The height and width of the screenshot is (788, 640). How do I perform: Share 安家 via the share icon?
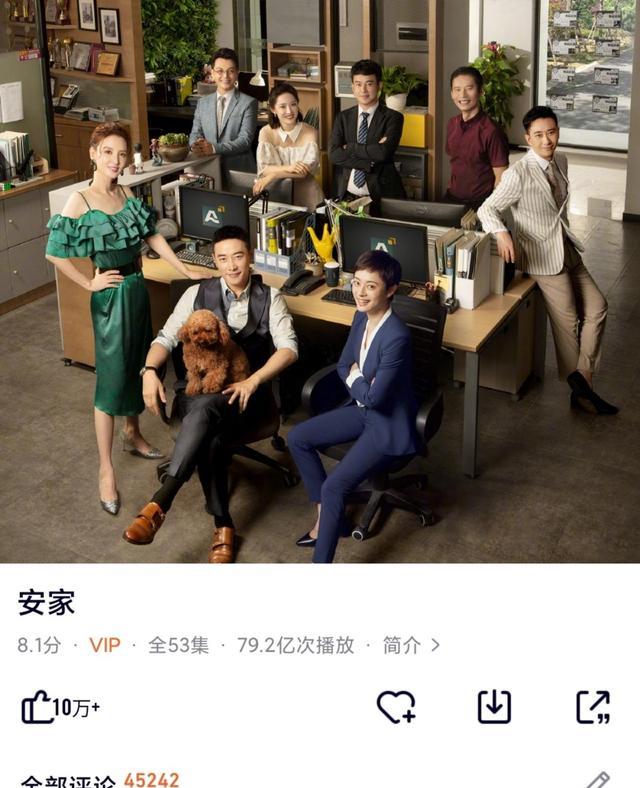[x=593, y=707]
